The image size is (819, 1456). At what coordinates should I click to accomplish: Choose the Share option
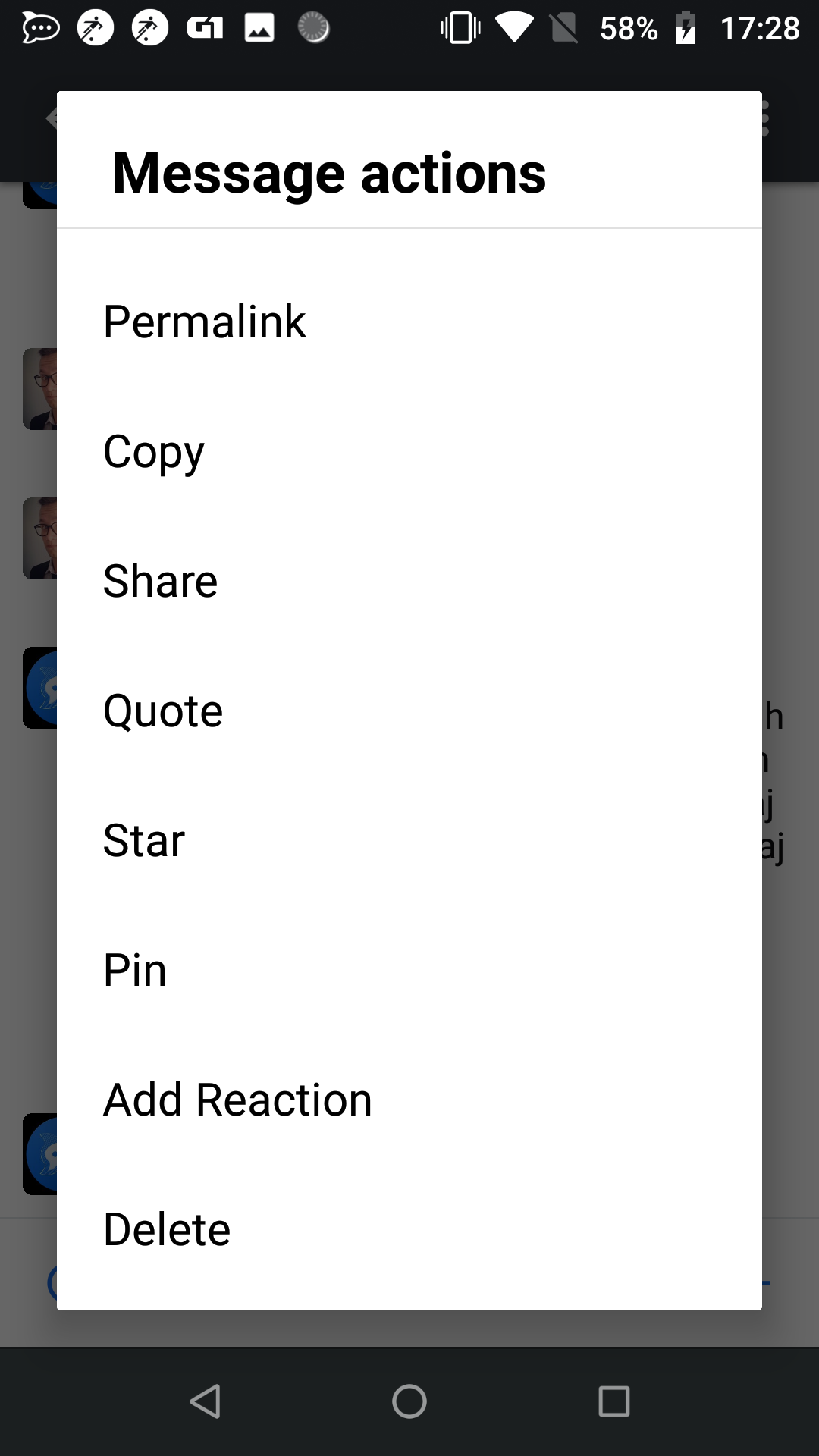tap(409, 581)
